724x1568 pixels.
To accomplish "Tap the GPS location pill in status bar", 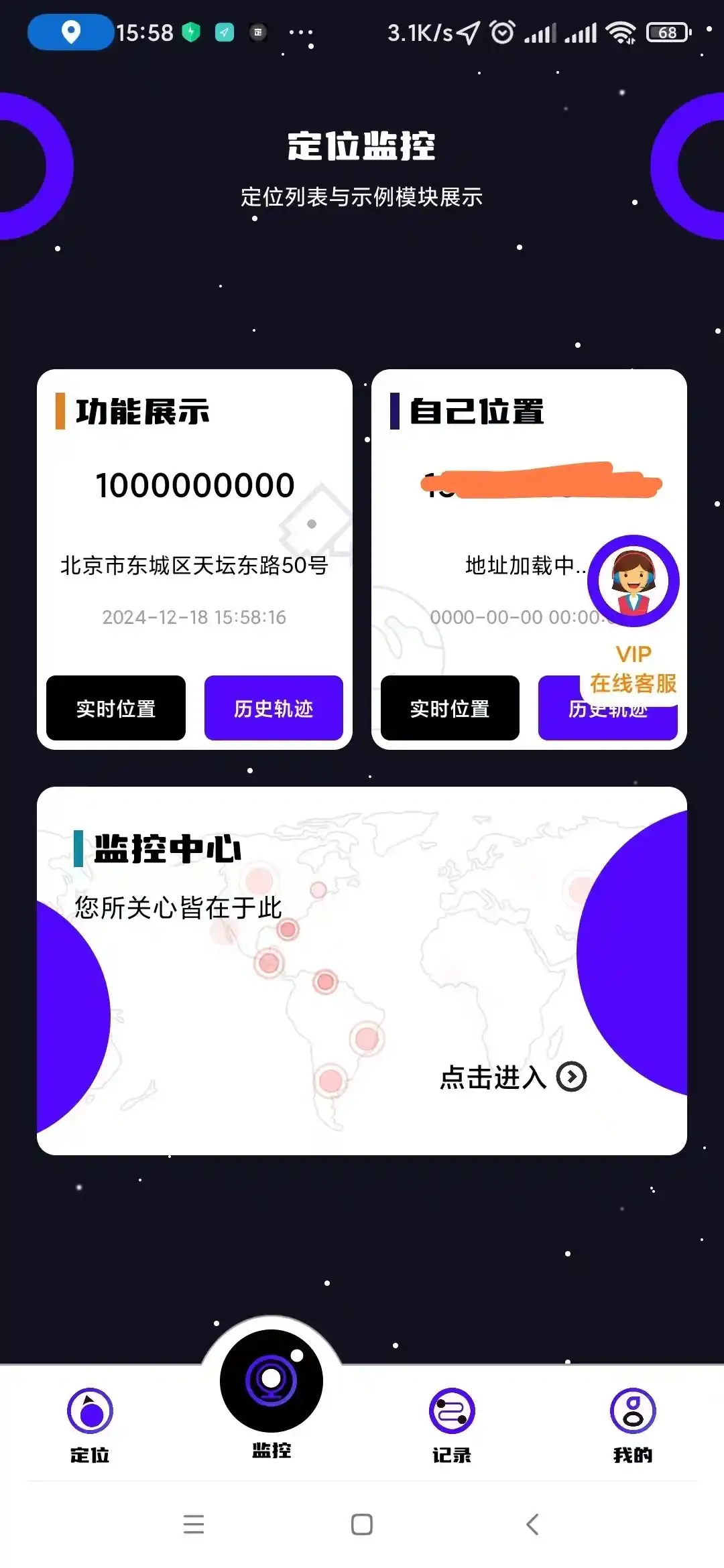I will (70, 31).
